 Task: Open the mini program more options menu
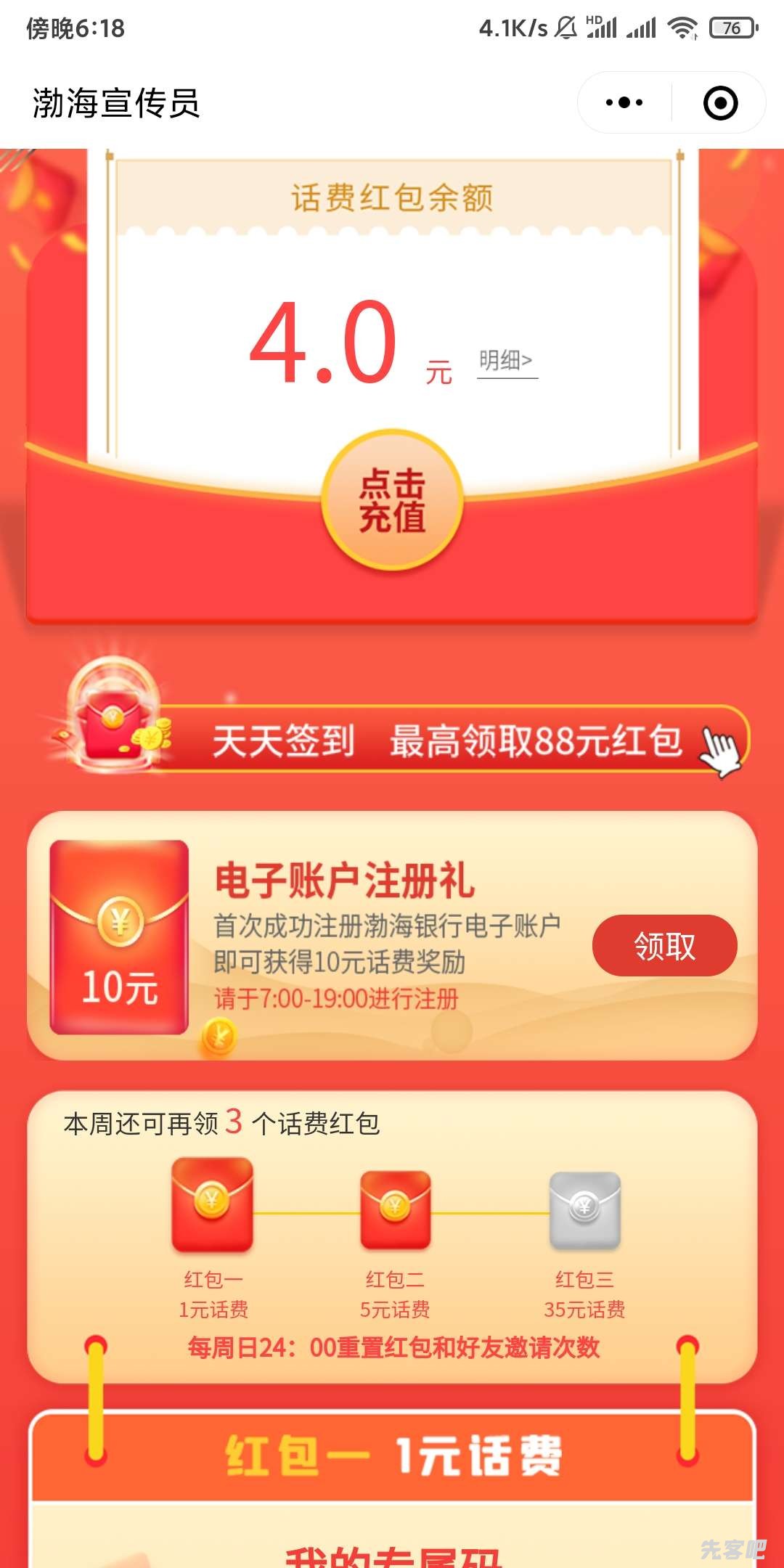(x=624, y=103)
